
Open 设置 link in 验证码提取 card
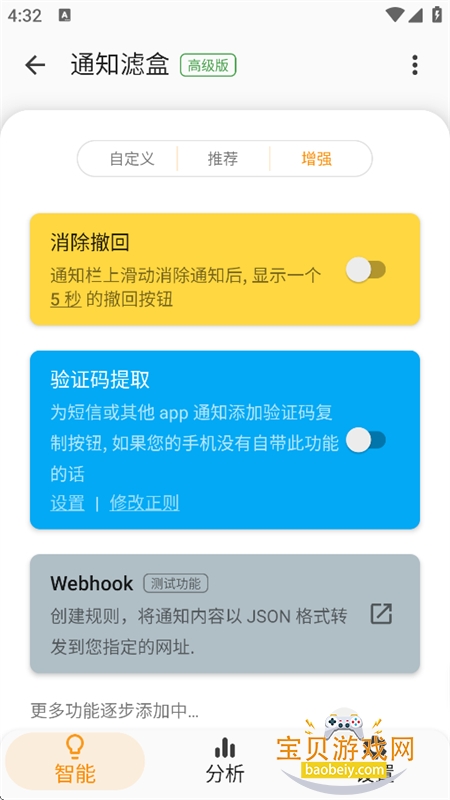click(x=67, y=503)
